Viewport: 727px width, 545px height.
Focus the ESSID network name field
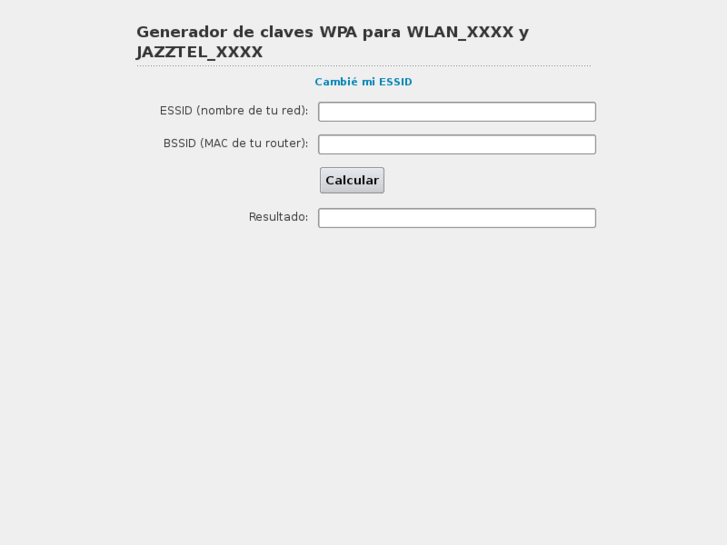pyautogui.click(x=456, y=112)
